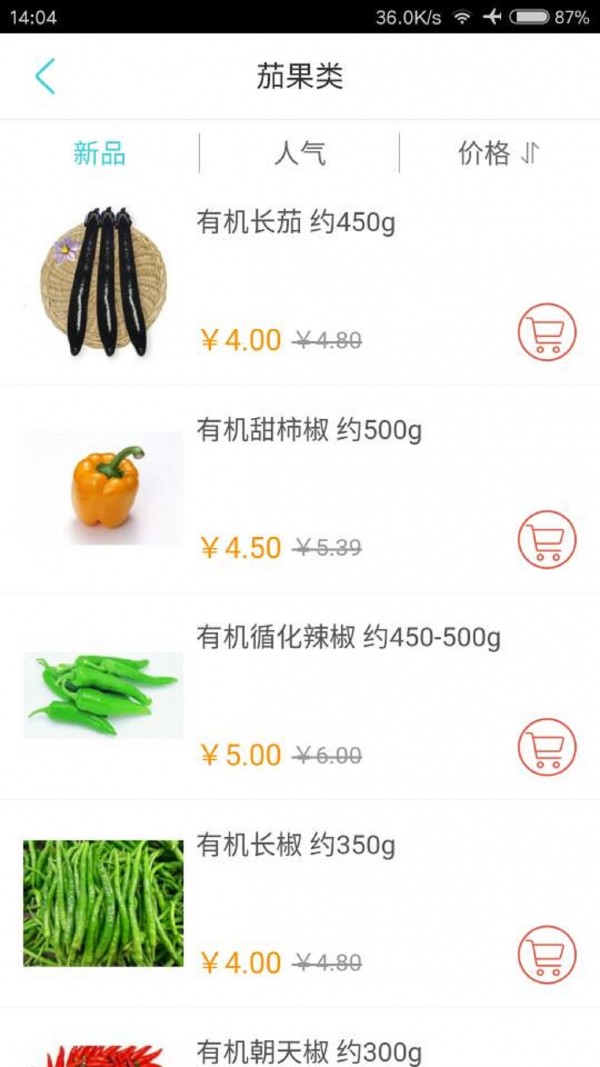Open the 有机循化辣椒 product details
600x1067 pixels.
click(x=348, y=637)
